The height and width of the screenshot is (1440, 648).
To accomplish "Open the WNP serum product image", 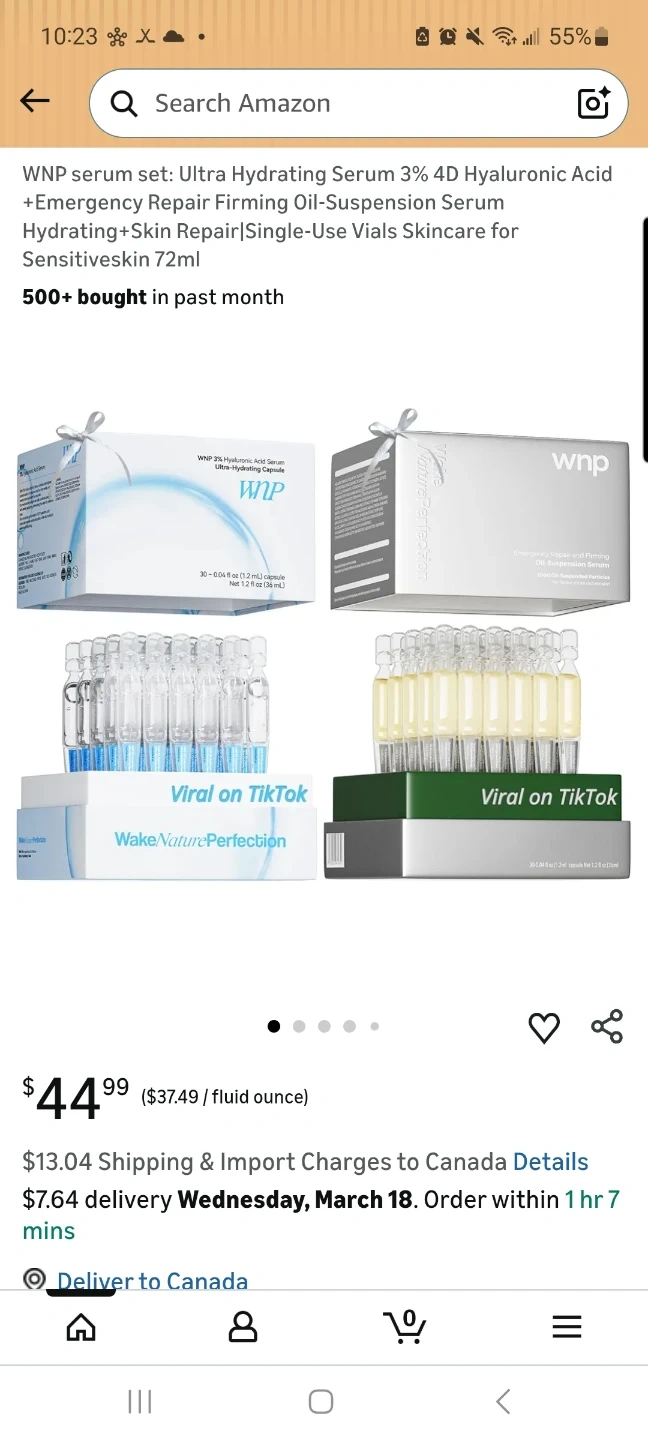I will (x=324, y=645).
